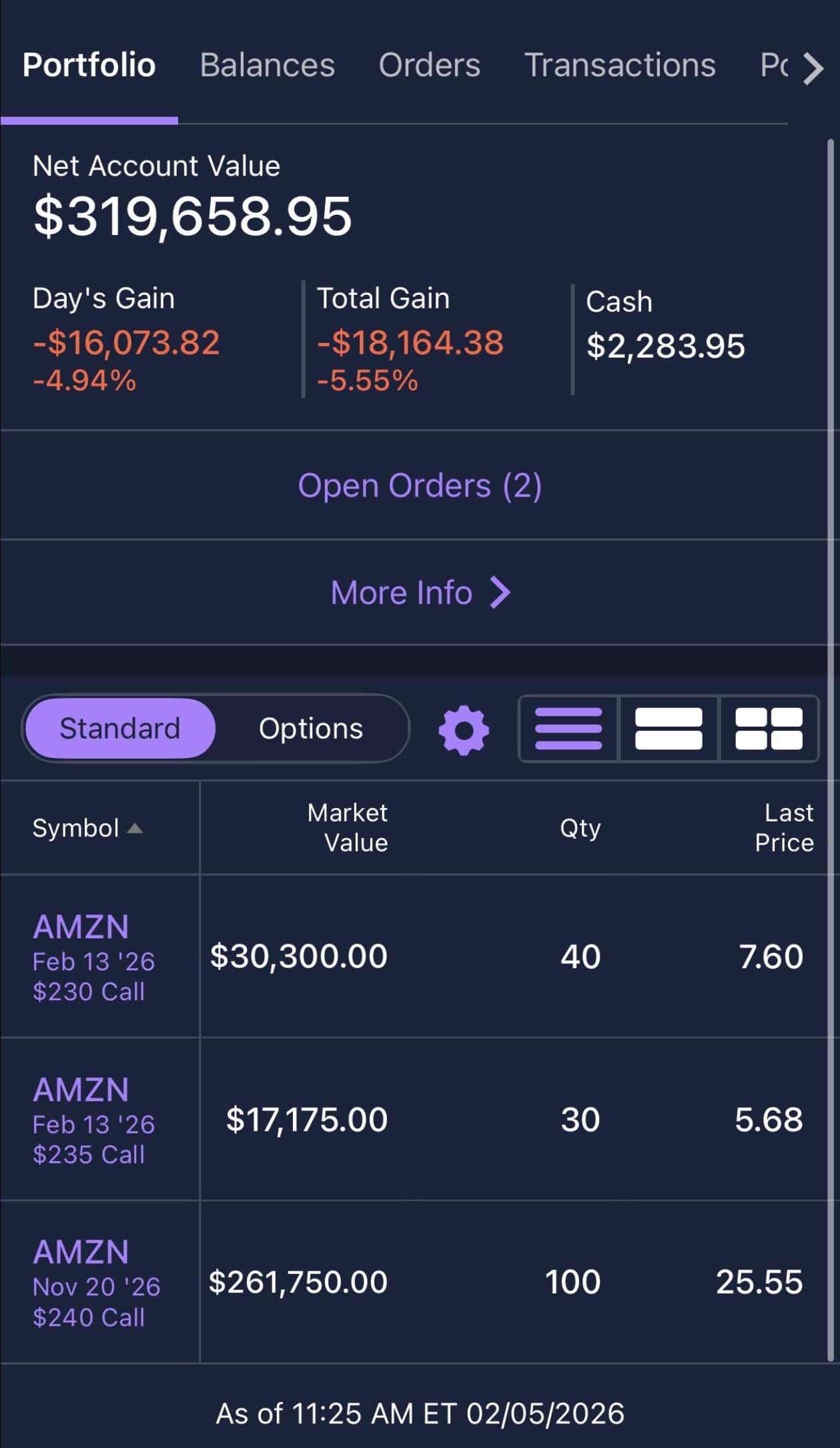
Task: Open the AMZN Feb 13 '26 $235 Call position
Action: (89, 1119)
